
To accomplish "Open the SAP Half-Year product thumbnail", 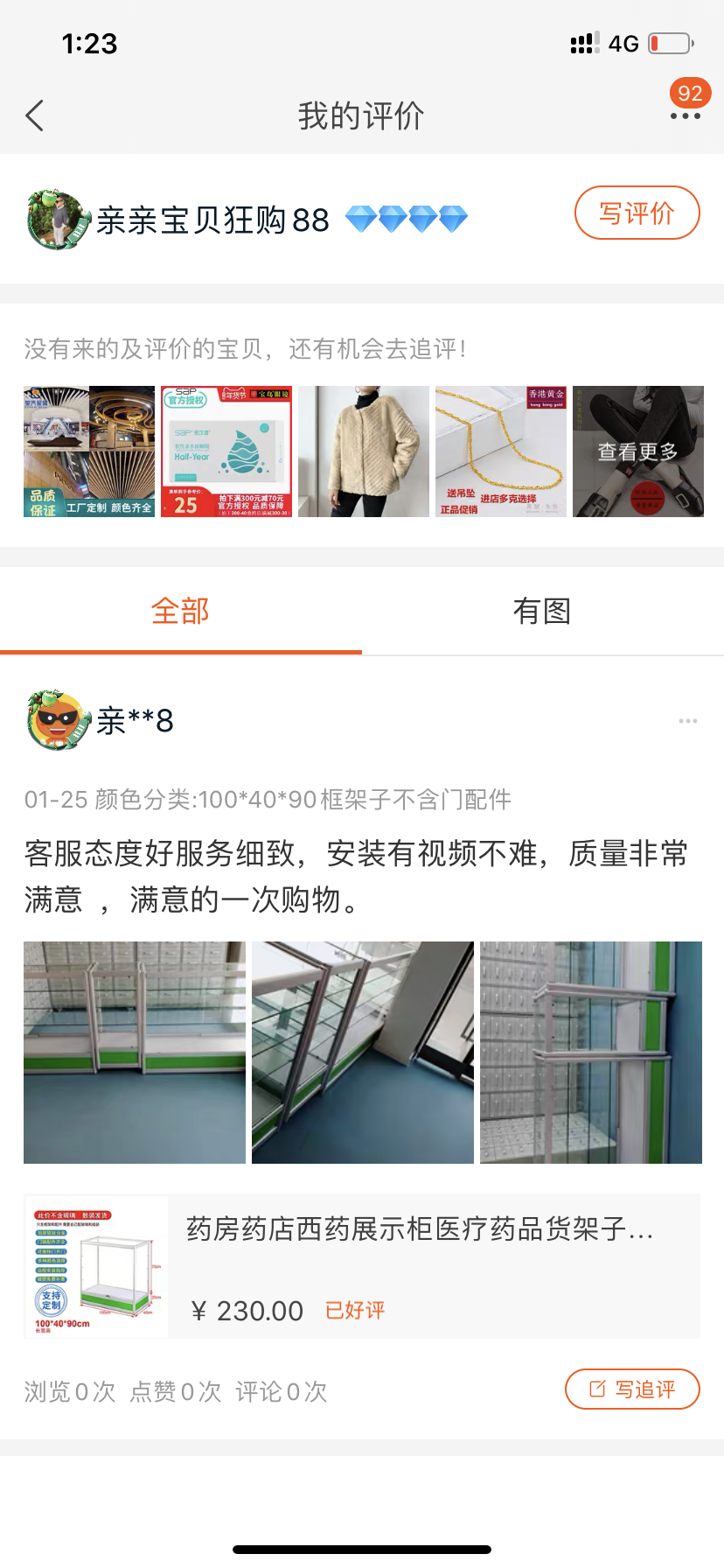I will tap(226, 451).
